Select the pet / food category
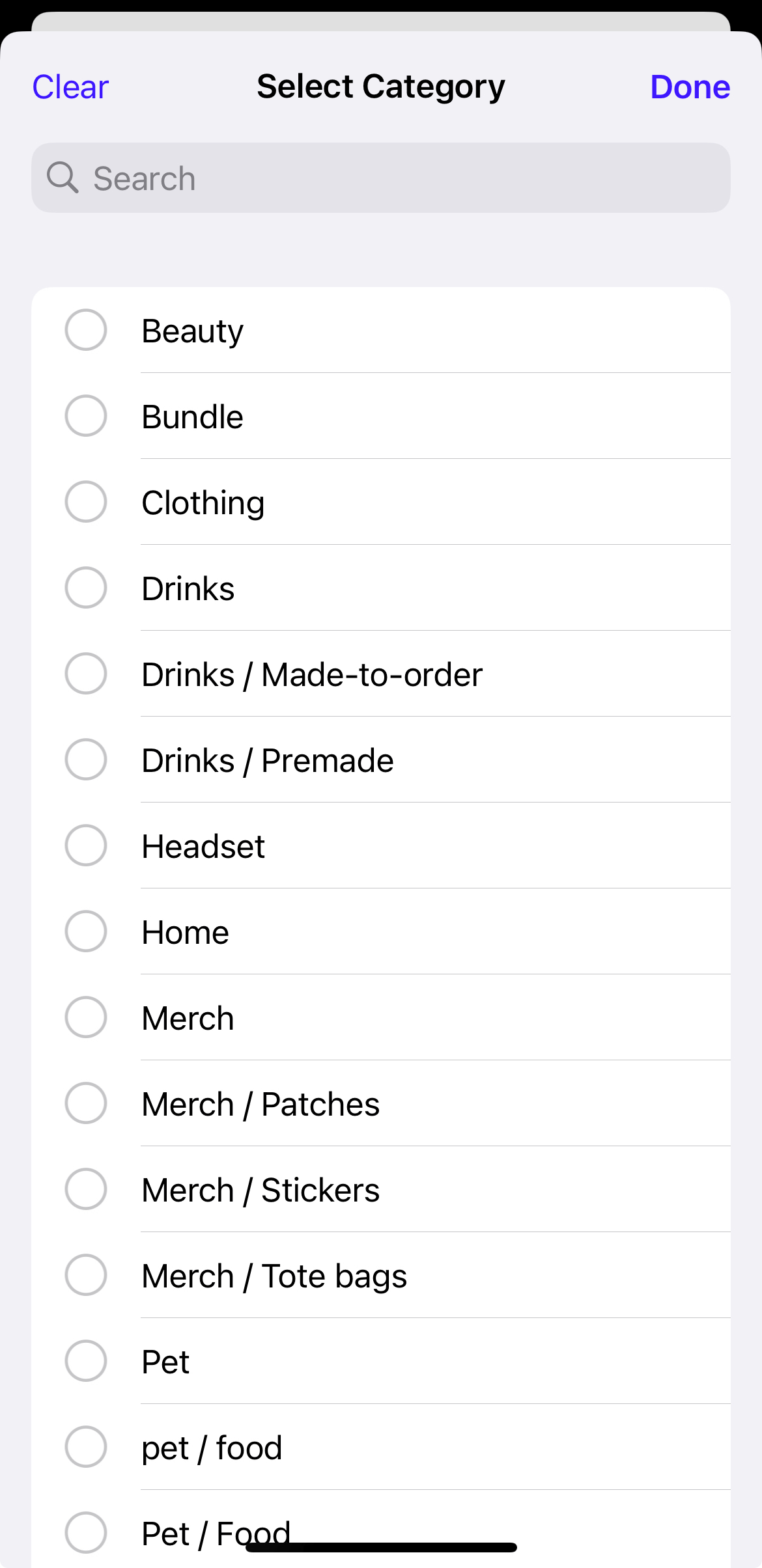This screenshot has height=1568, width=762. pos(85,1447)
